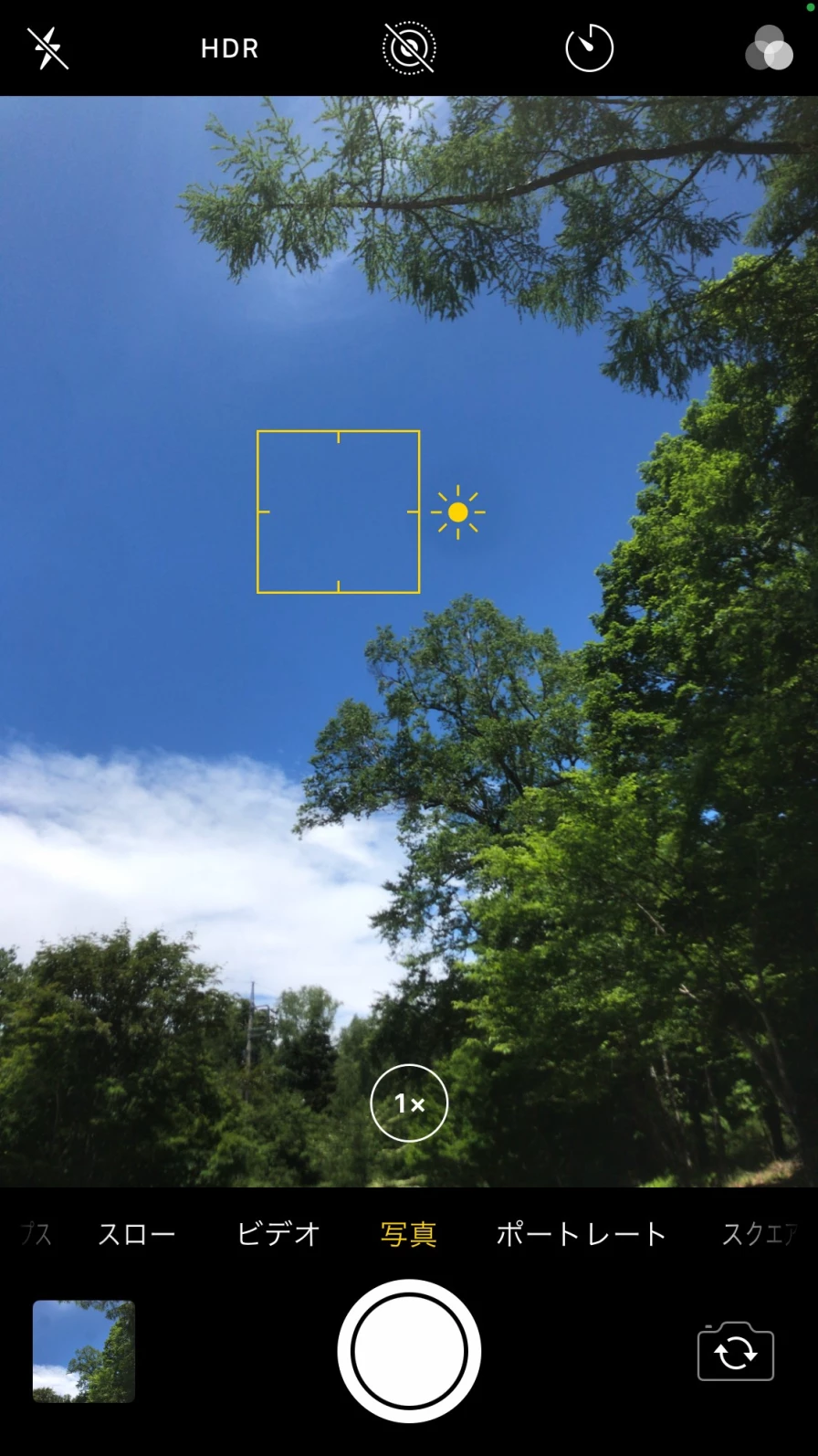Open the last photo thumbnail
Image resolution: width=818 pixels, height=1456 pixels.
click(x=84, y=1351)
